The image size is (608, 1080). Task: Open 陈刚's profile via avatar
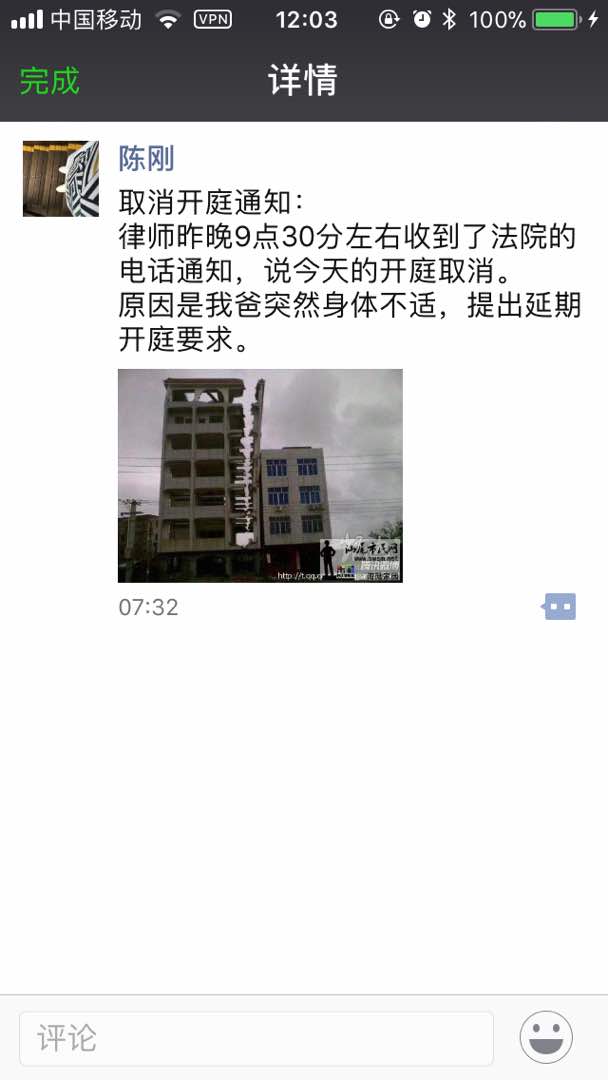(x=61, y=179)
